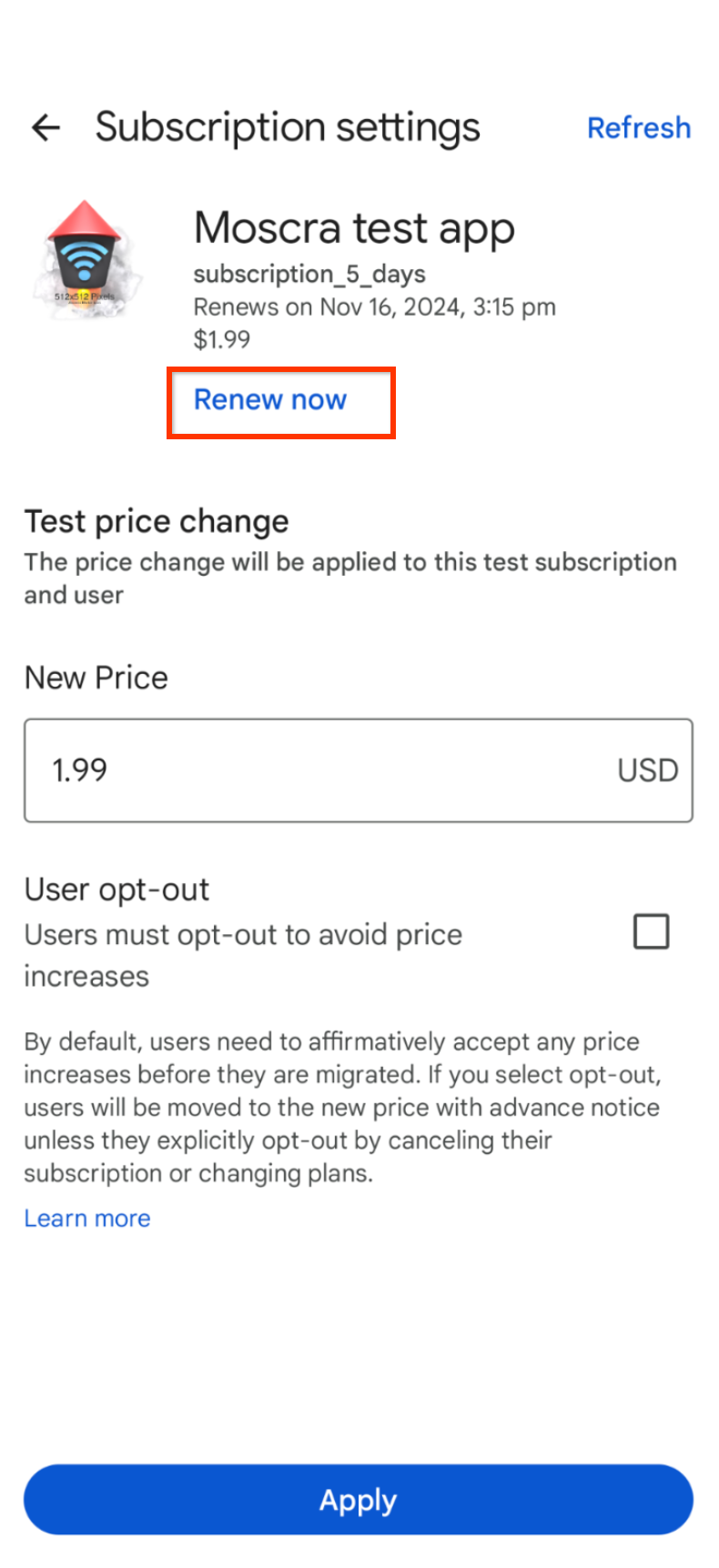
Task: Tap the Subscription settings title
Action: (x=288, y=127)
